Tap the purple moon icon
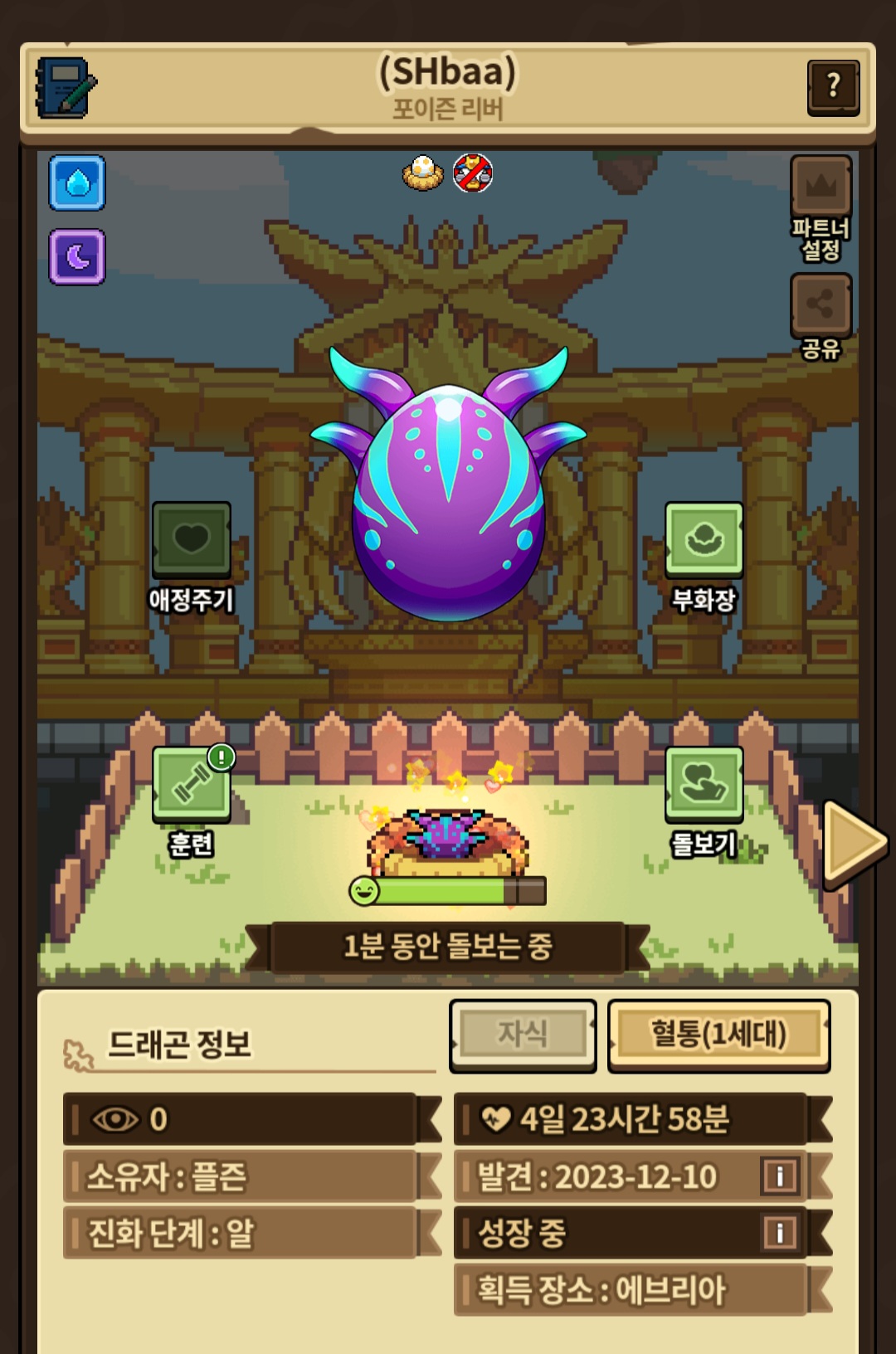The image size is (896, 1354). click(77, 257)
